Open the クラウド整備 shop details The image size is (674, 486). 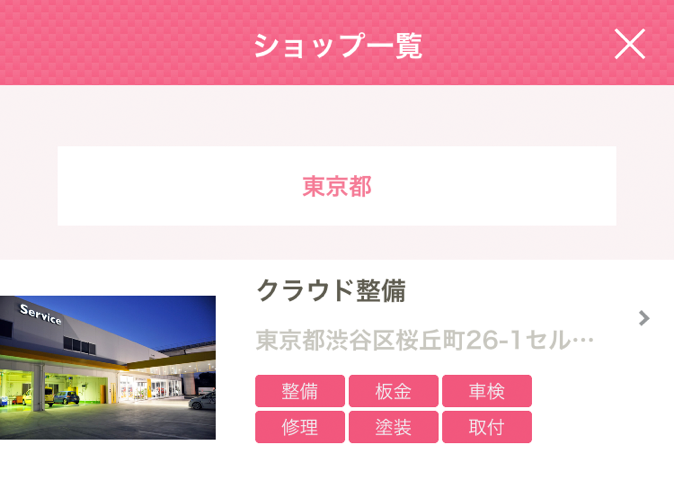pos(644,318)
